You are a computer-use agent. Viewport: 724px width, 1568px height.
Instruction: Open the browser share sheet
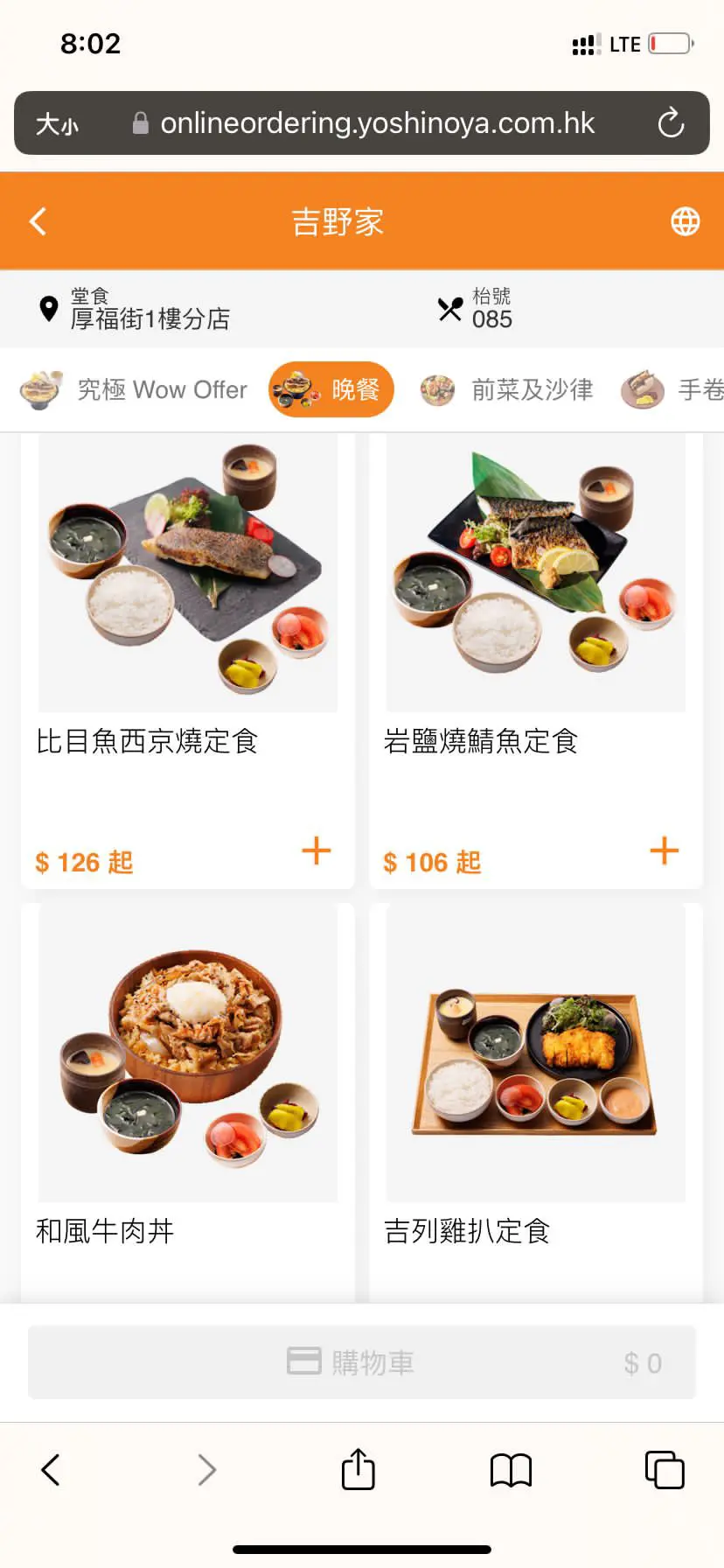coord(358,1469)
